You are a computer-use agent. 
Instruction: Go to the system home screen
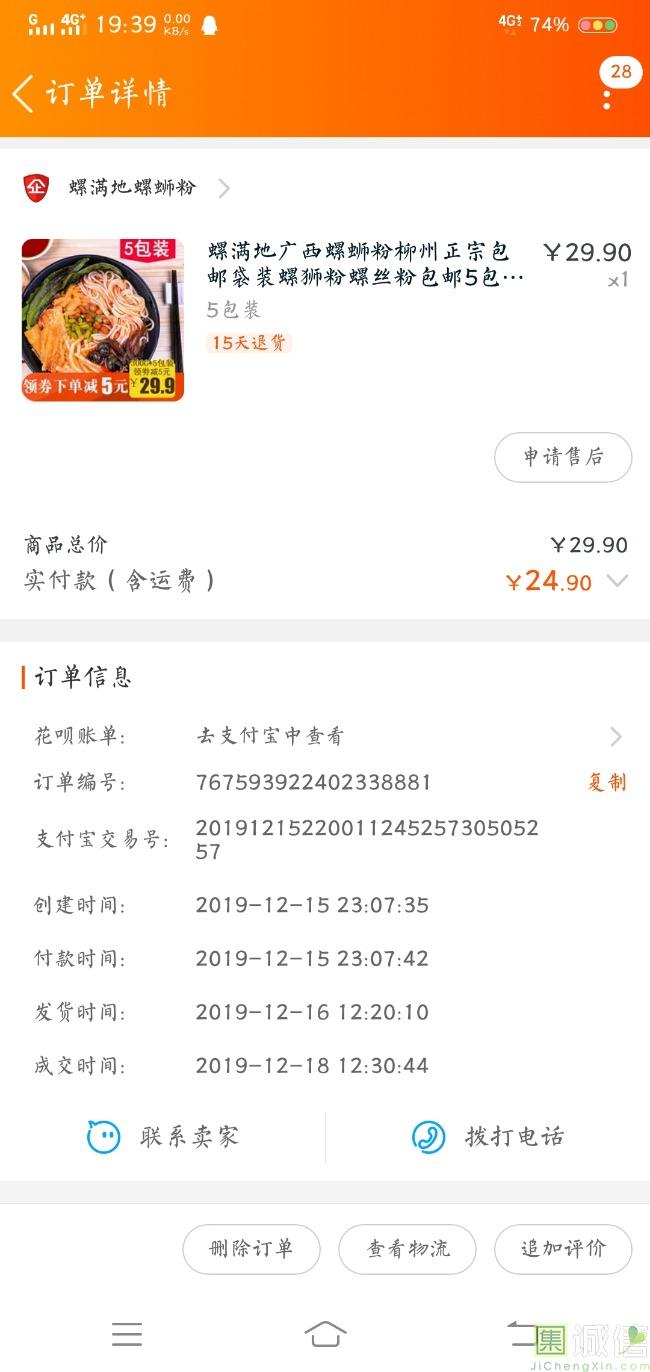click(325, 1334)
